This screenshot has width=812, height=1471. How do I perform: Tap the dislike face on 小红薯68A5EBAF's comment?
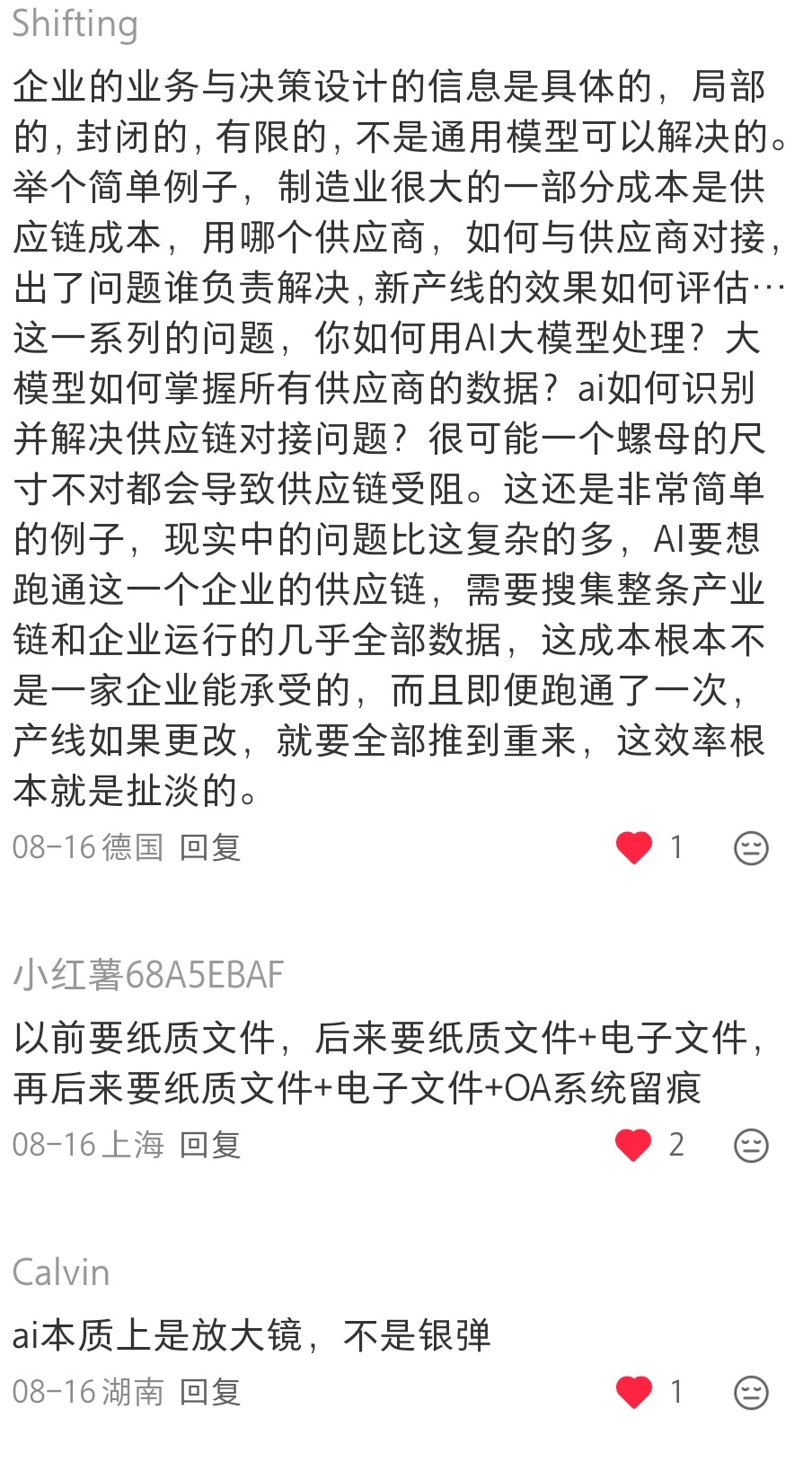[x=751, y=1146]
